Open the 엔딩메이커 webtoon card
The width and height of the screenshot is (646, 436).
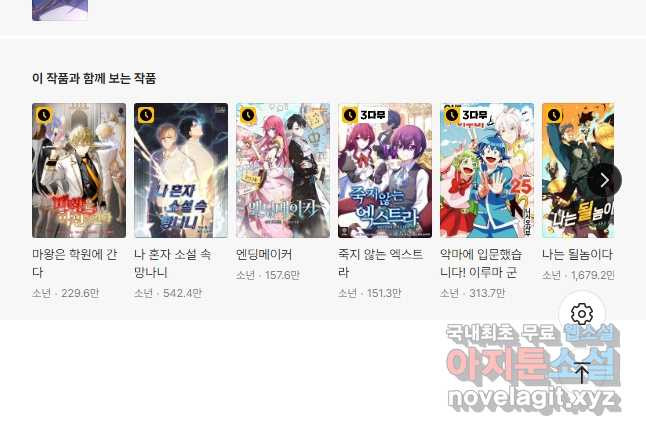[x=282, y=170]
